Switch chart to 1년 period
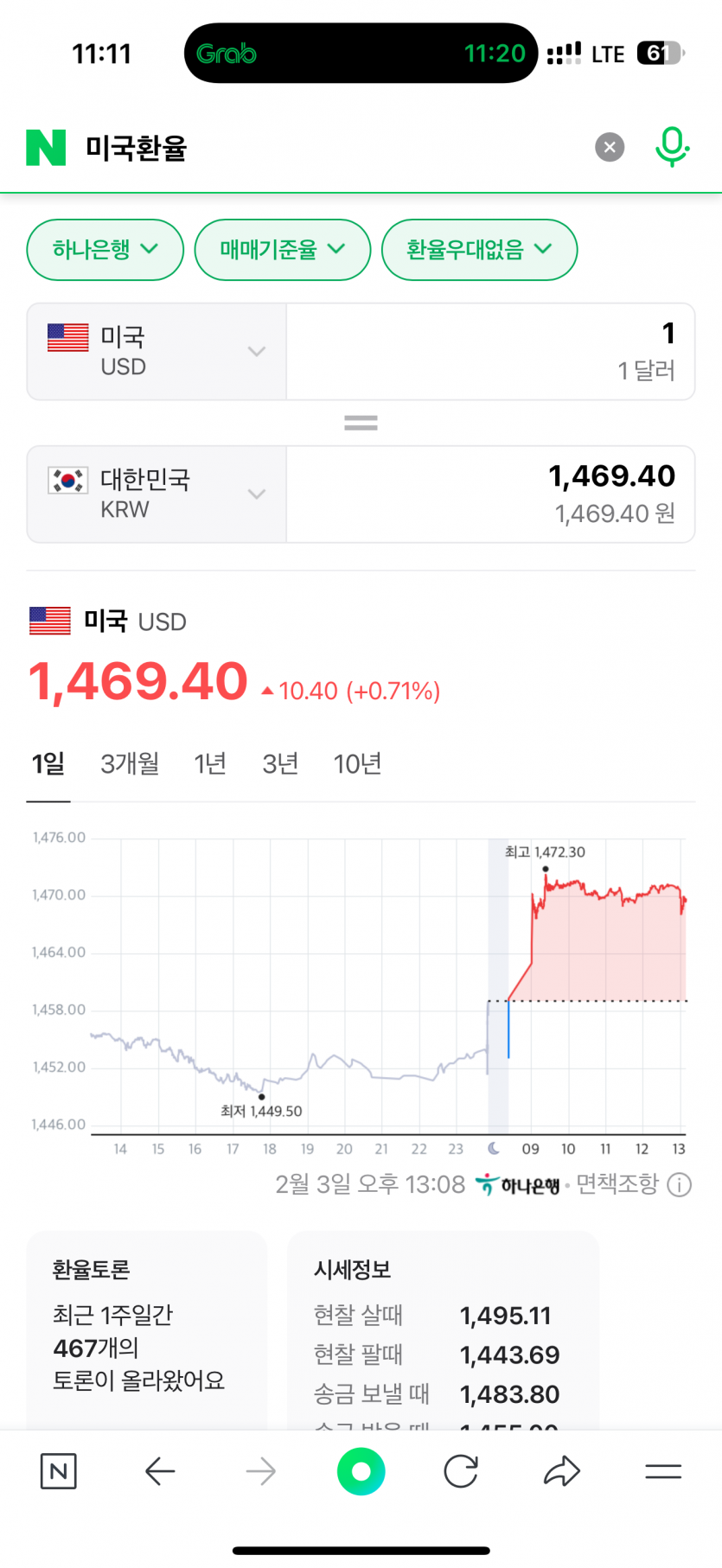The image size is (722, 1568). [210, 764]
